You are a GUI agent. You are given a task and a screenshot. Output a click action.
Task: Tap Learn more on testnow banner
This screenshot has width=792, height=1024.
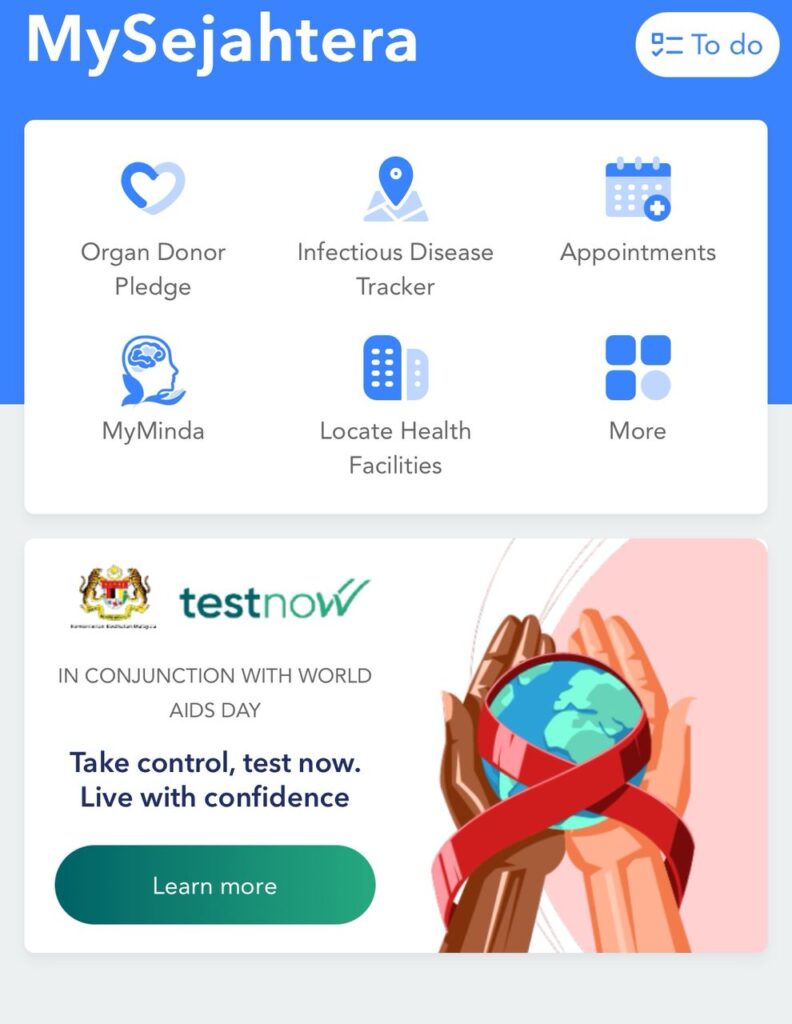(215, 885)
